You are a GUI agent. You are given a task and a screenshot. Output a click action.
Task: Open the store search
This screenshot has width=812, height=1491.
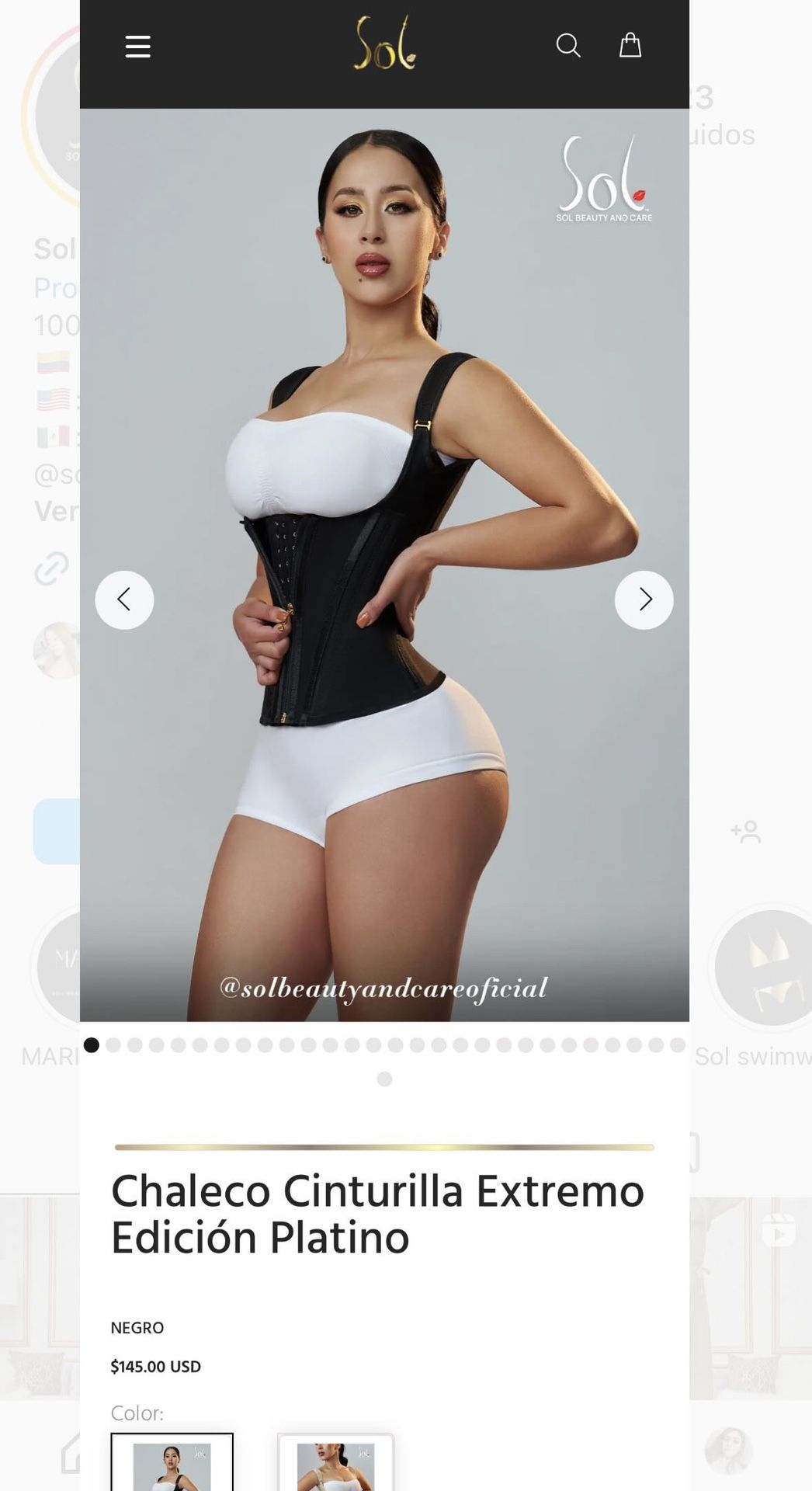(x=568, y=46)
